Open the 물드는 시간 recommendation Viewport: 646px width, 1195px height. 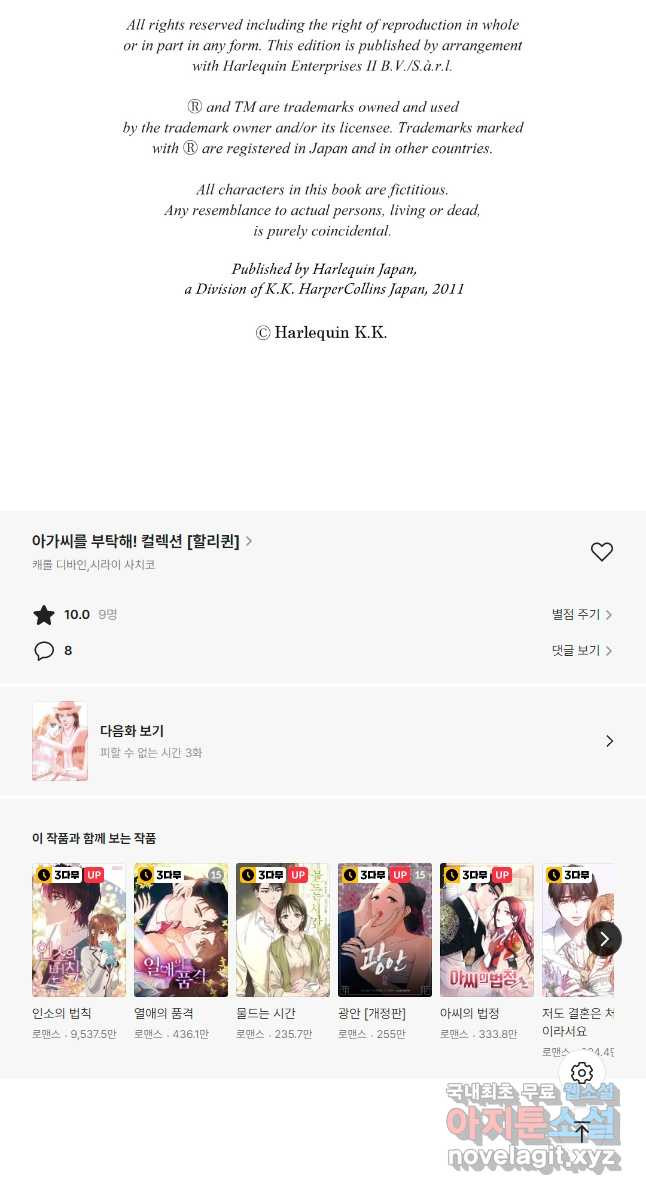(x=283, y=930)
